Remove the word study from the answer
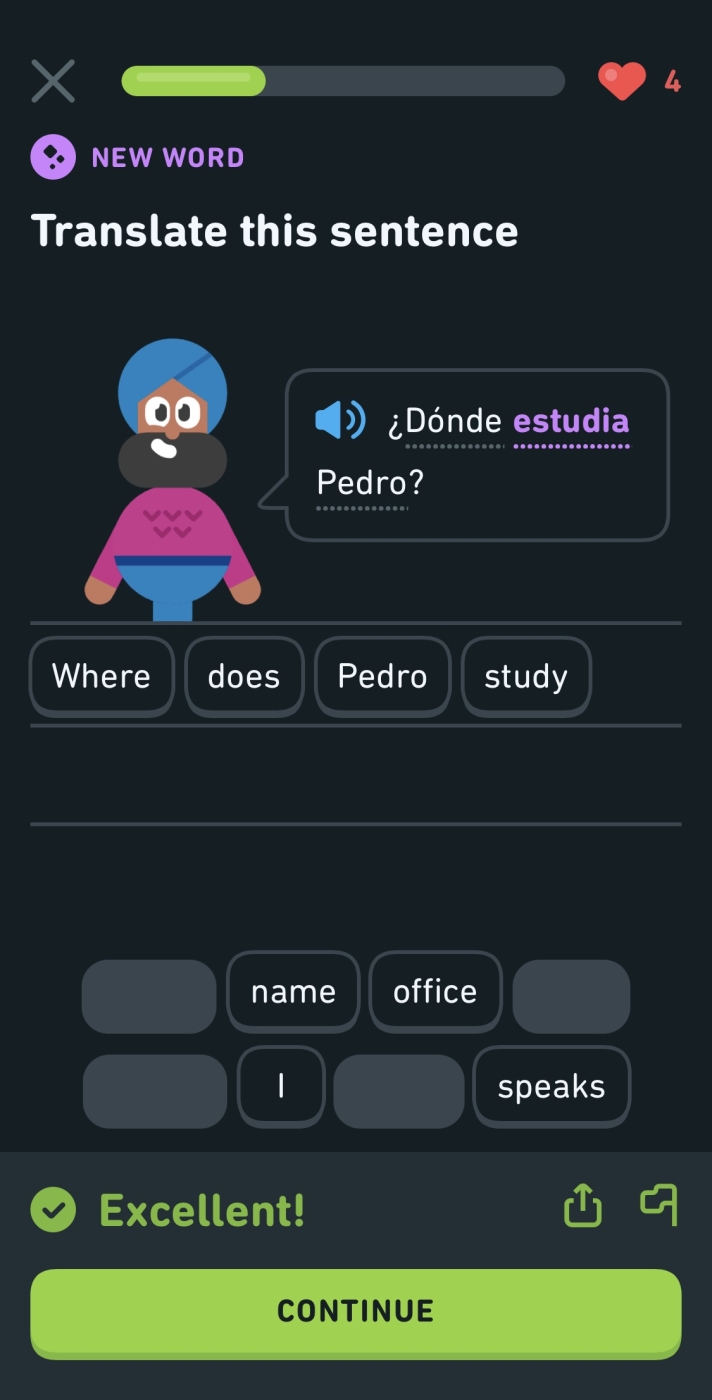The width and height of the screenshot is (712, 1400). pos(526,676)
